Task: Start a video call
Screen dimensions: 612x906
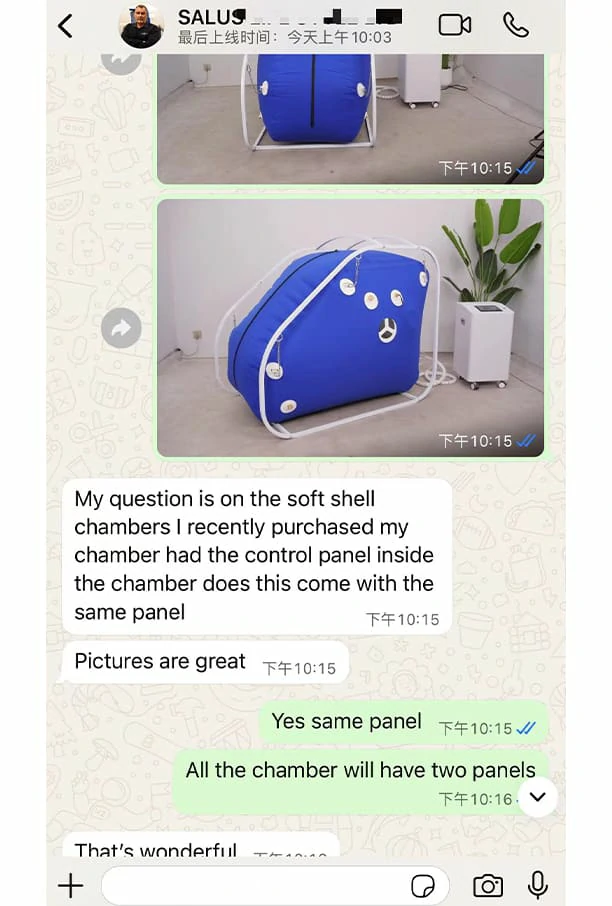Action: click(455, 26)
